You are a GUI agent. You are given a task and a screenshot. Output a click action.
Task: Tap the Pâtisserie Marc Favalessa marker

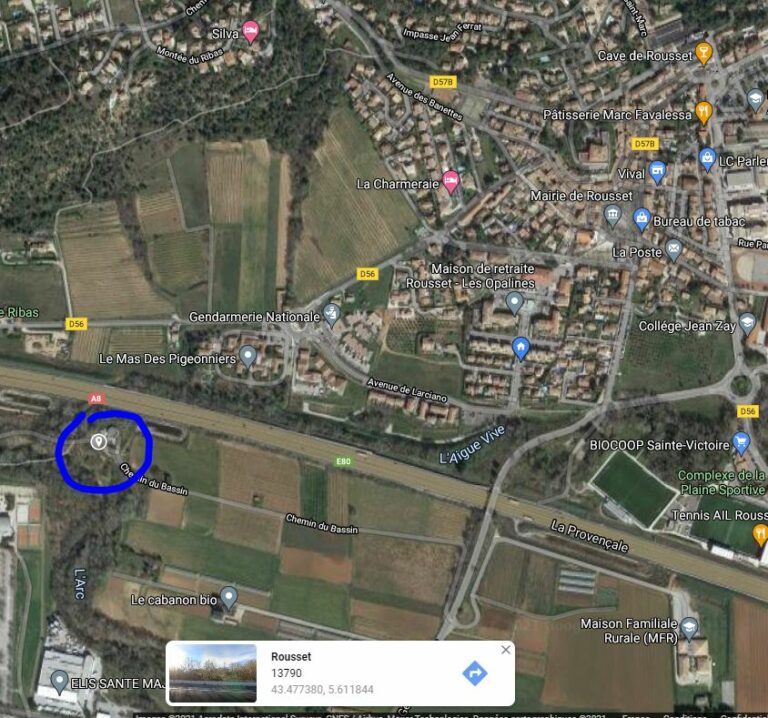click(x=704, y=112)
